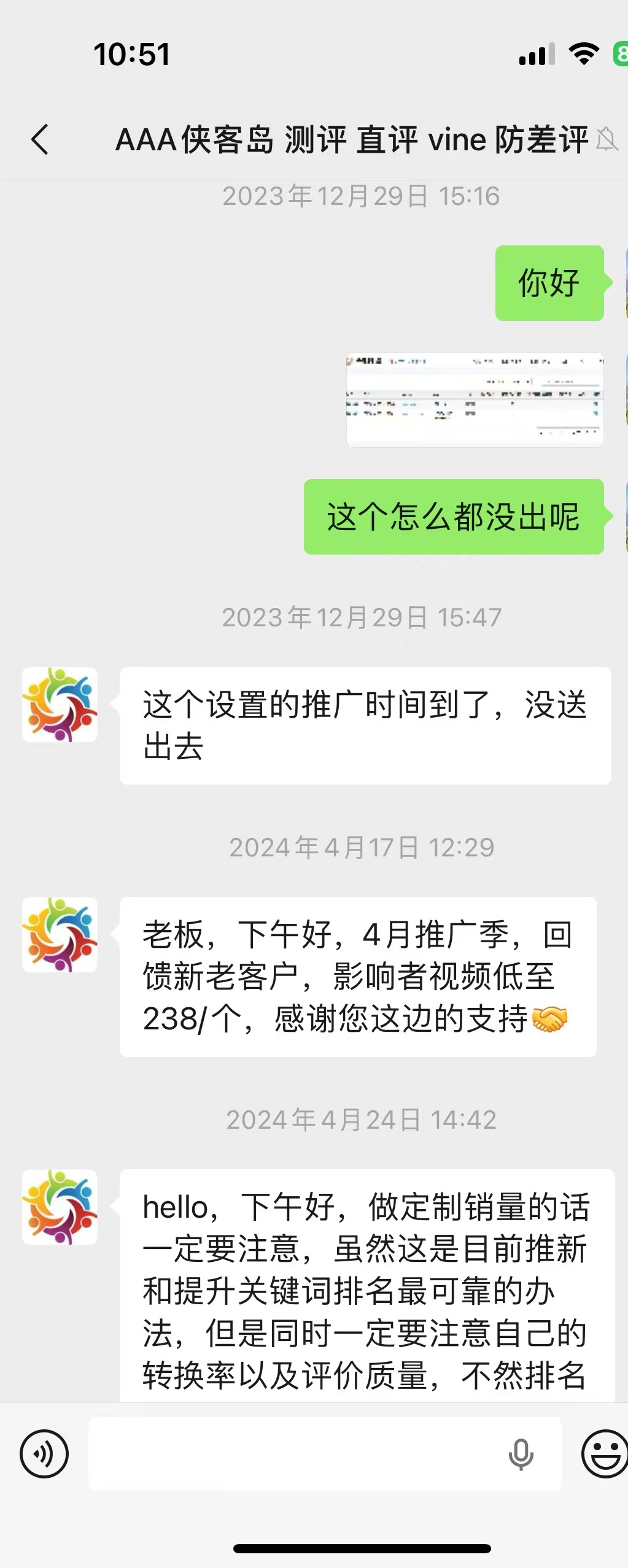Open group chat details via the chat title
The image size is (628, 1568).
(x=350, y=139)
